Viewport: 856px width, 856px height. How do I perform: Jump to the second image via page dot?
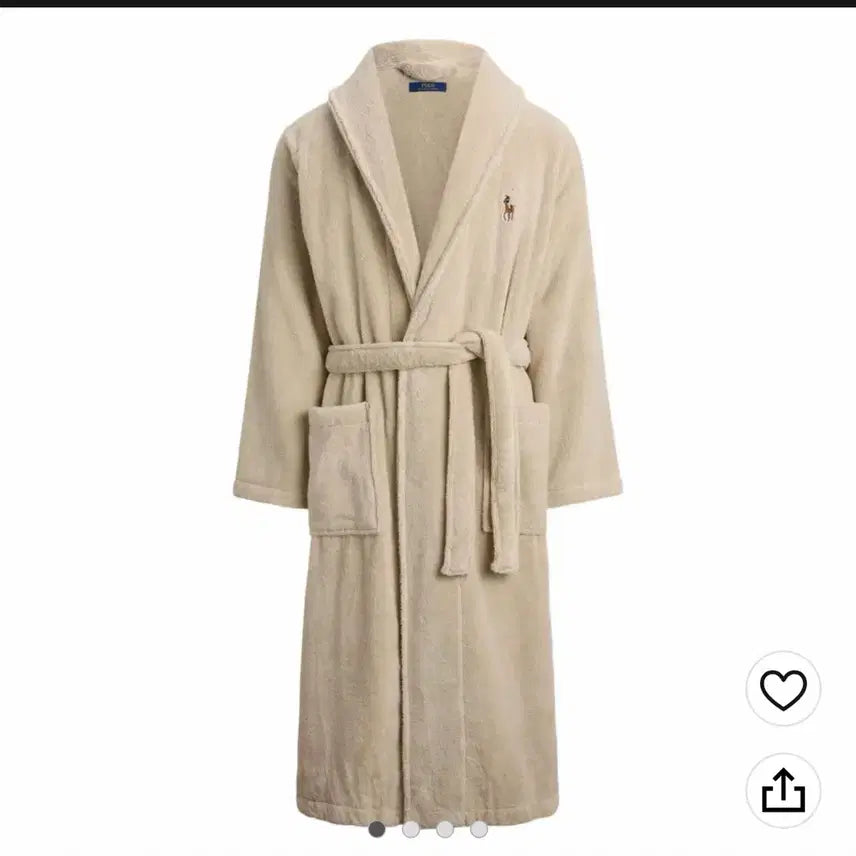[411, 829]
